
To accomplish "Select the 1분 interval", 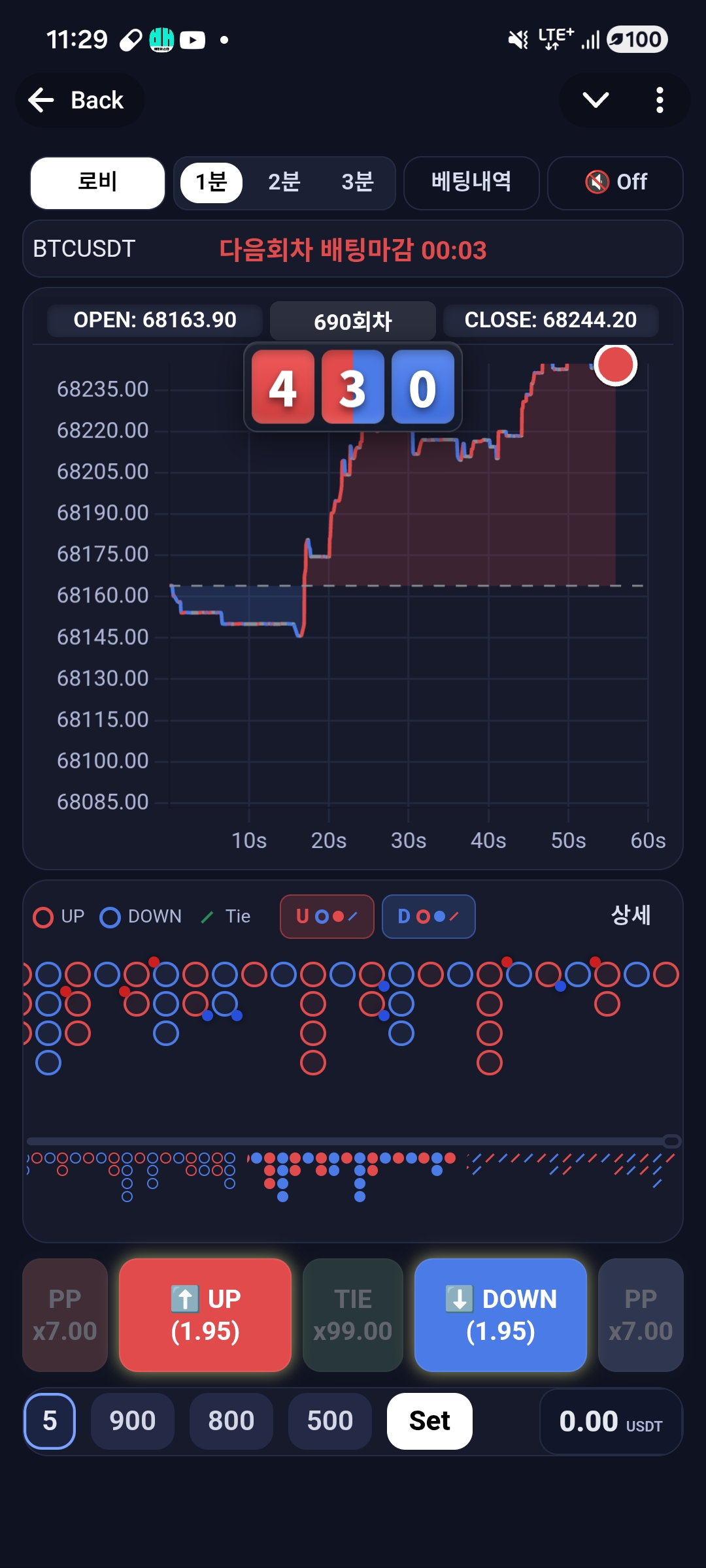I will (x=211, y=182).
